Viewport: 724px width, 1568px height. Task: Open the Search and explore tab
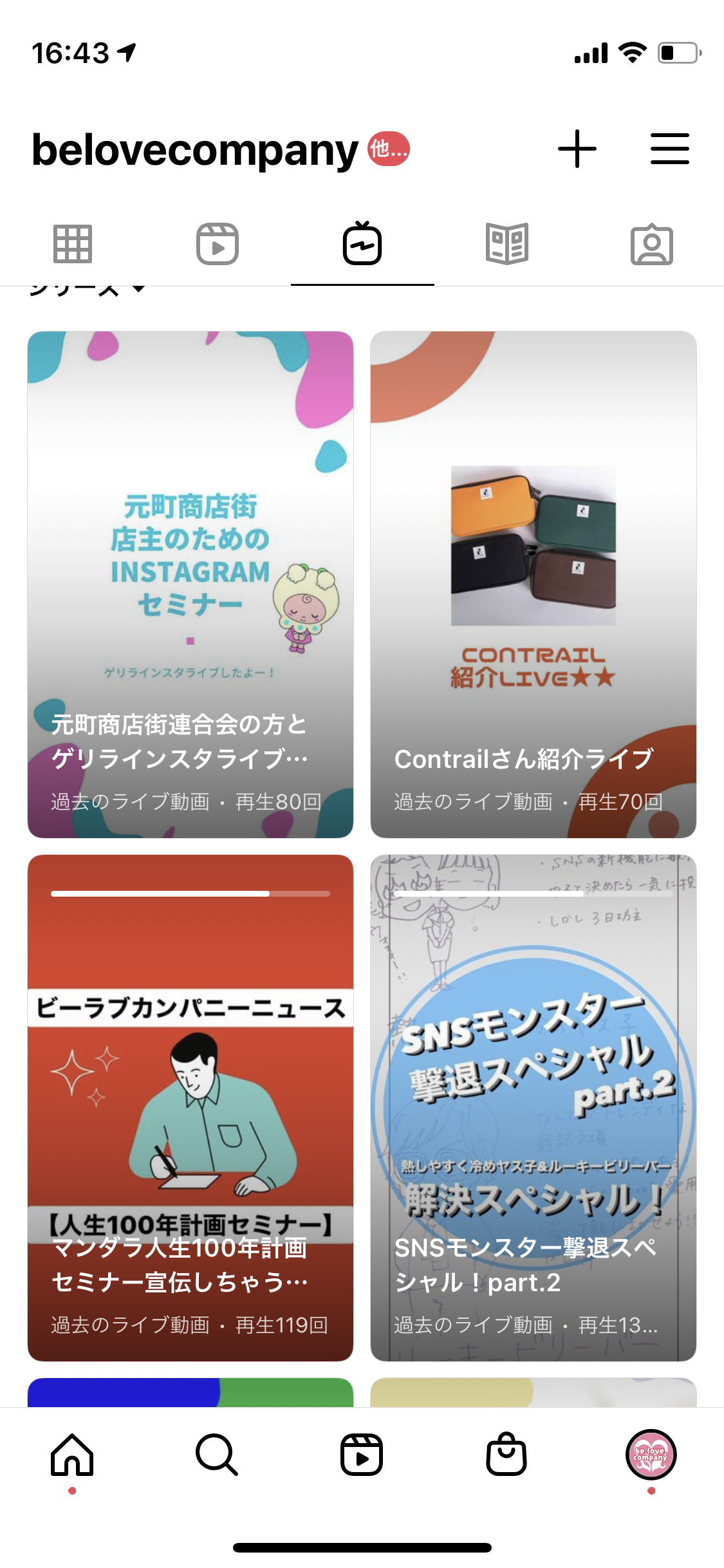point(217,1455)
